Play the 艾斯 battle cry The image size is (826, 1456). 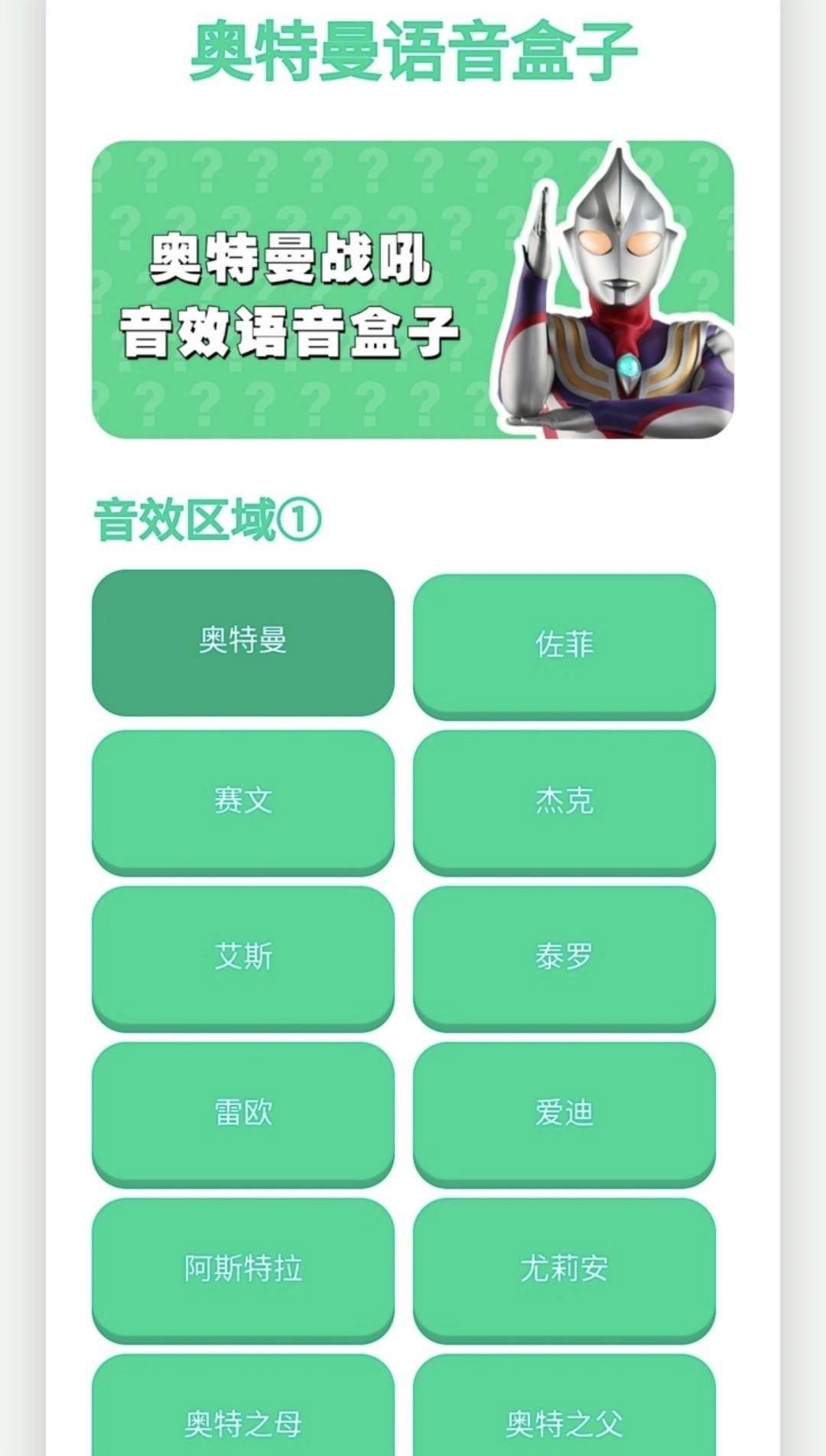tap(243, 956)
